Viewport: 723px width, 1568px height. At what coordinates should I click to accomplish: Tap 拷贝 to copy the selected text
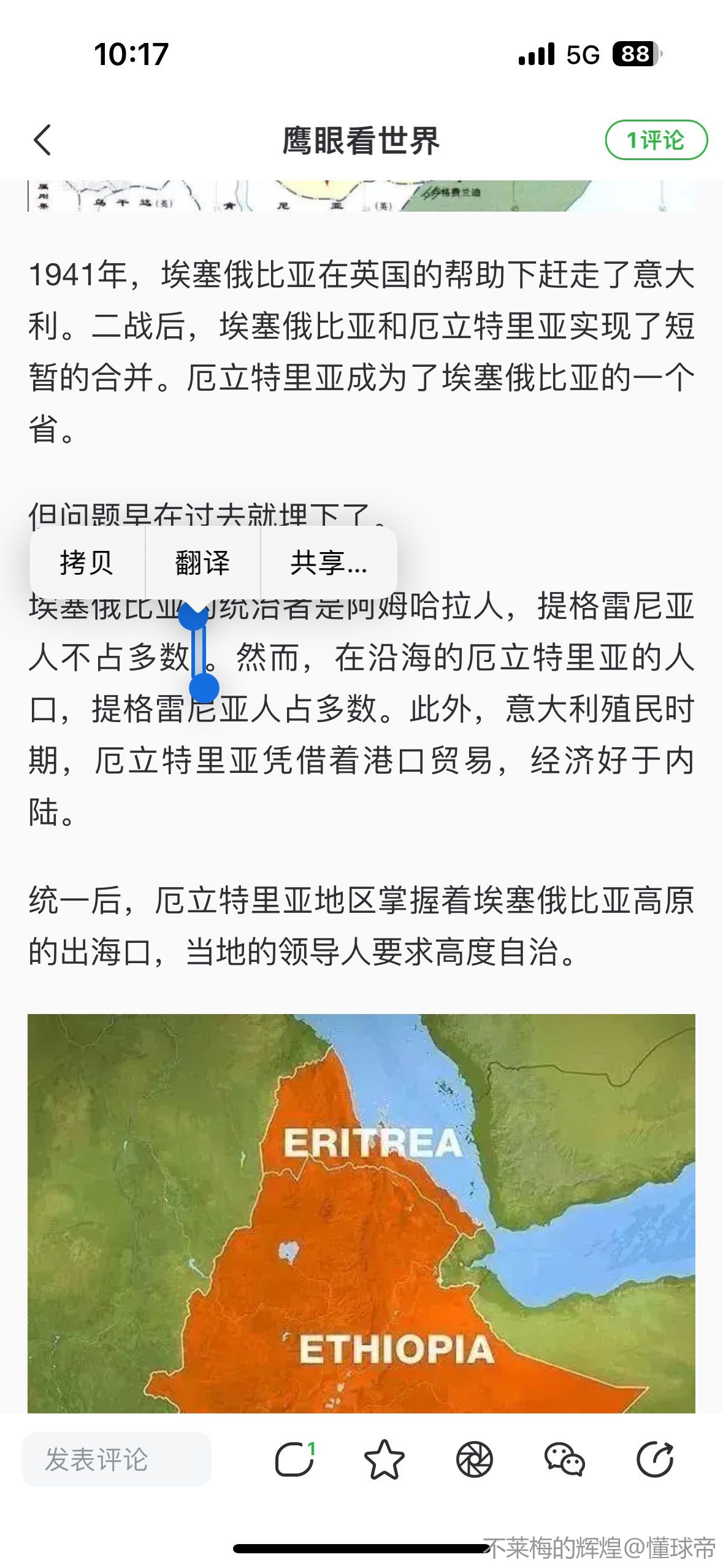86,562
